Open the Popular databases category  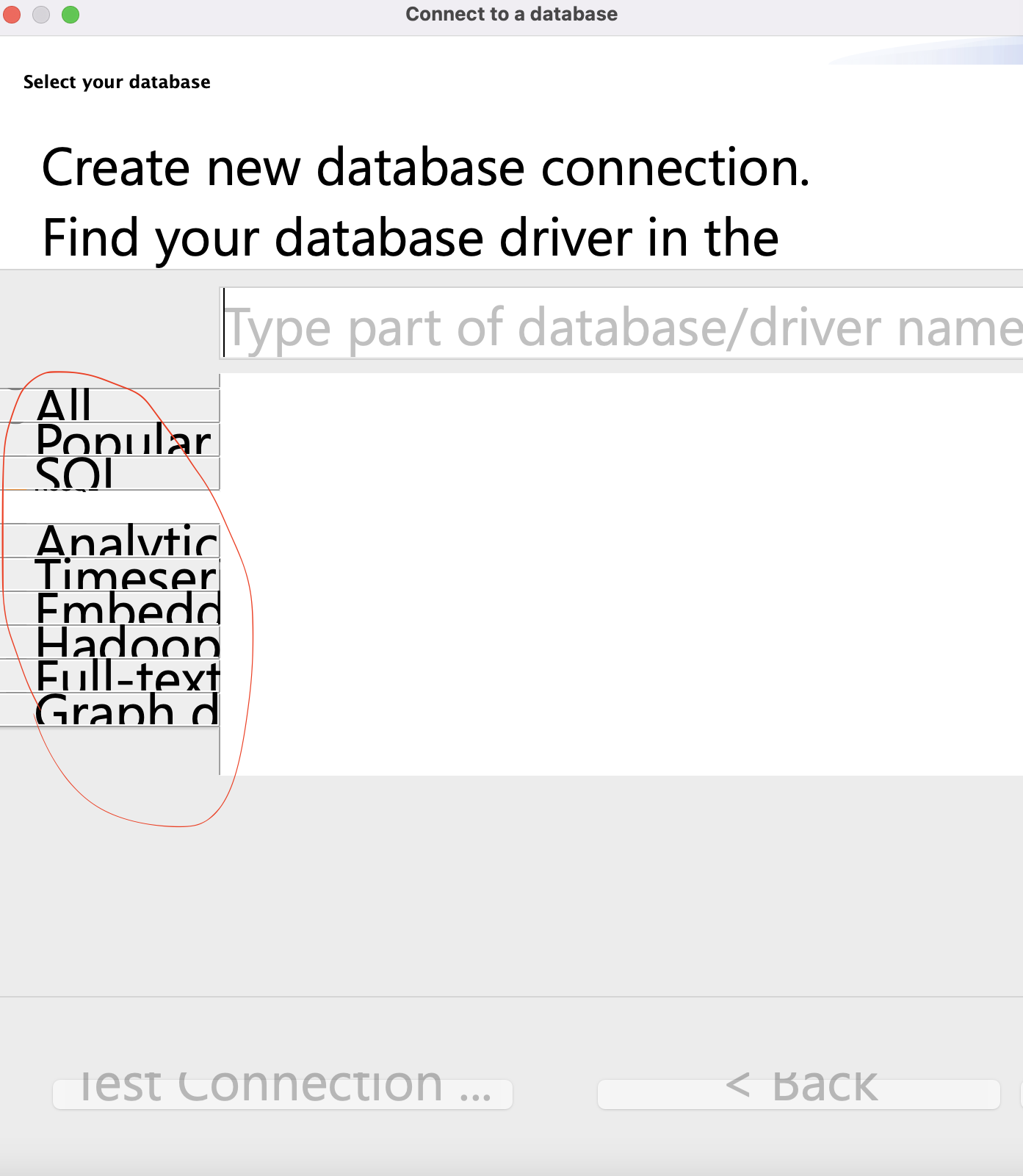(x=110, y=440)
